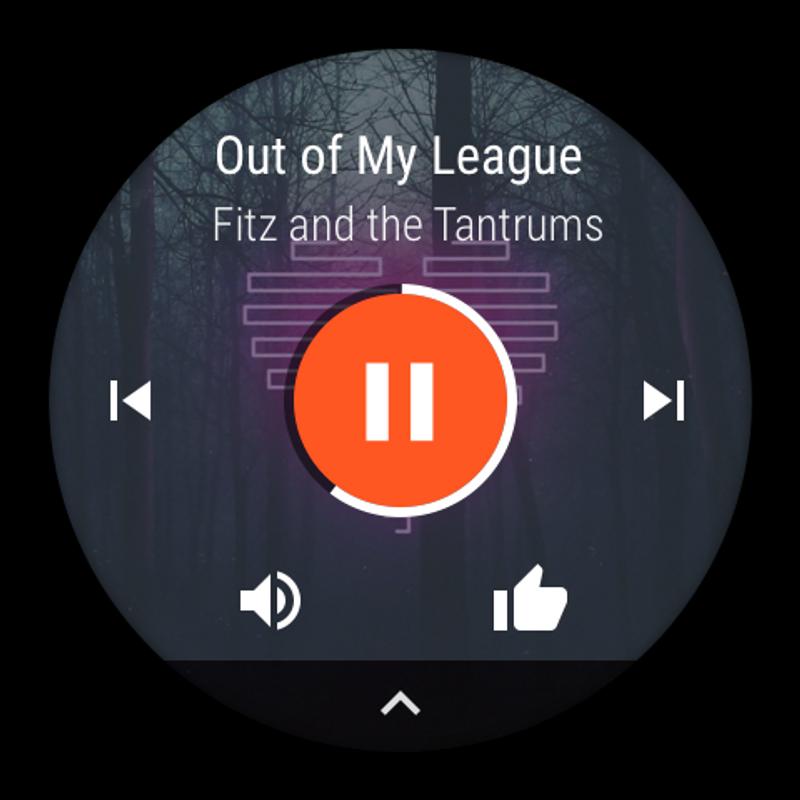
Task: Give this song a thumbs up
Action: tap(530, 599)
